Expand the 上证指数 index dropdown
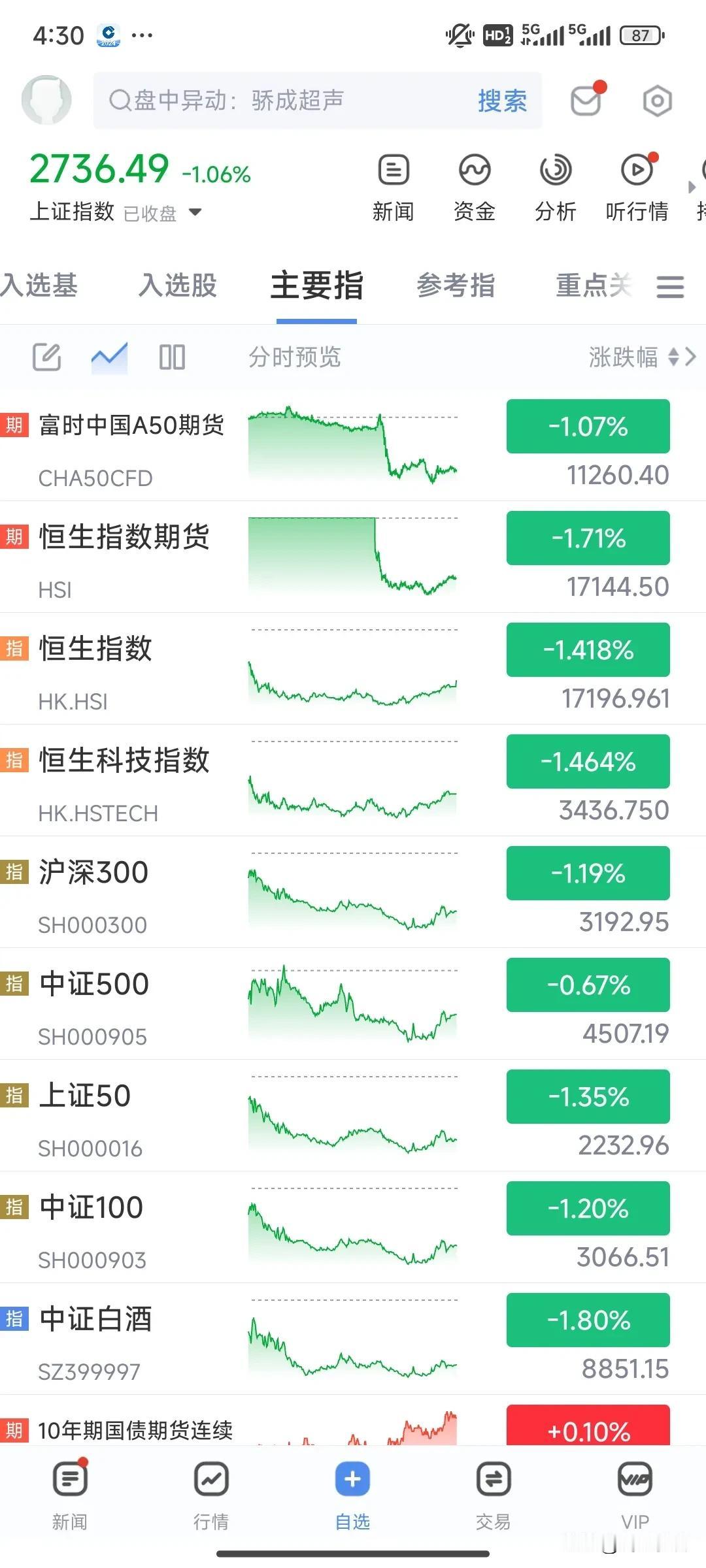 pos(195,212)
